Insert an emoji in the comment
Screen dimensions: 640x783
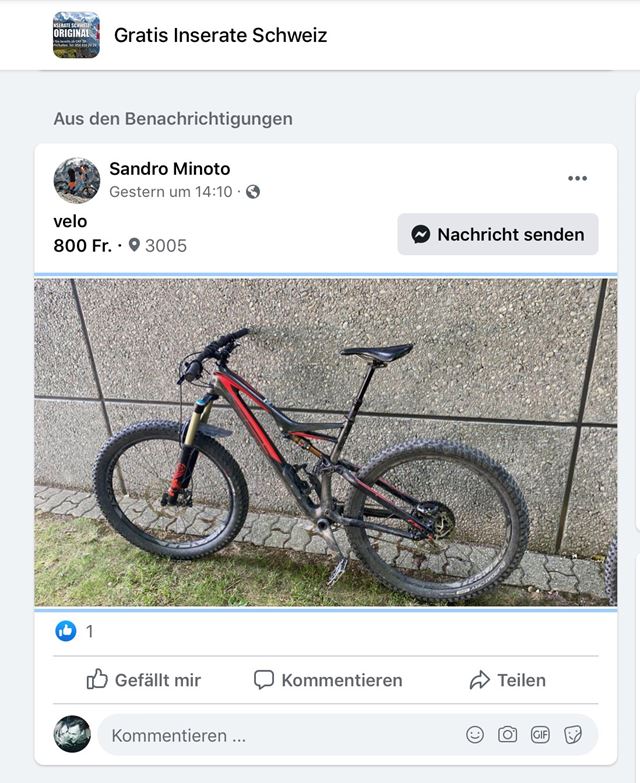click(x=475, y=735)
